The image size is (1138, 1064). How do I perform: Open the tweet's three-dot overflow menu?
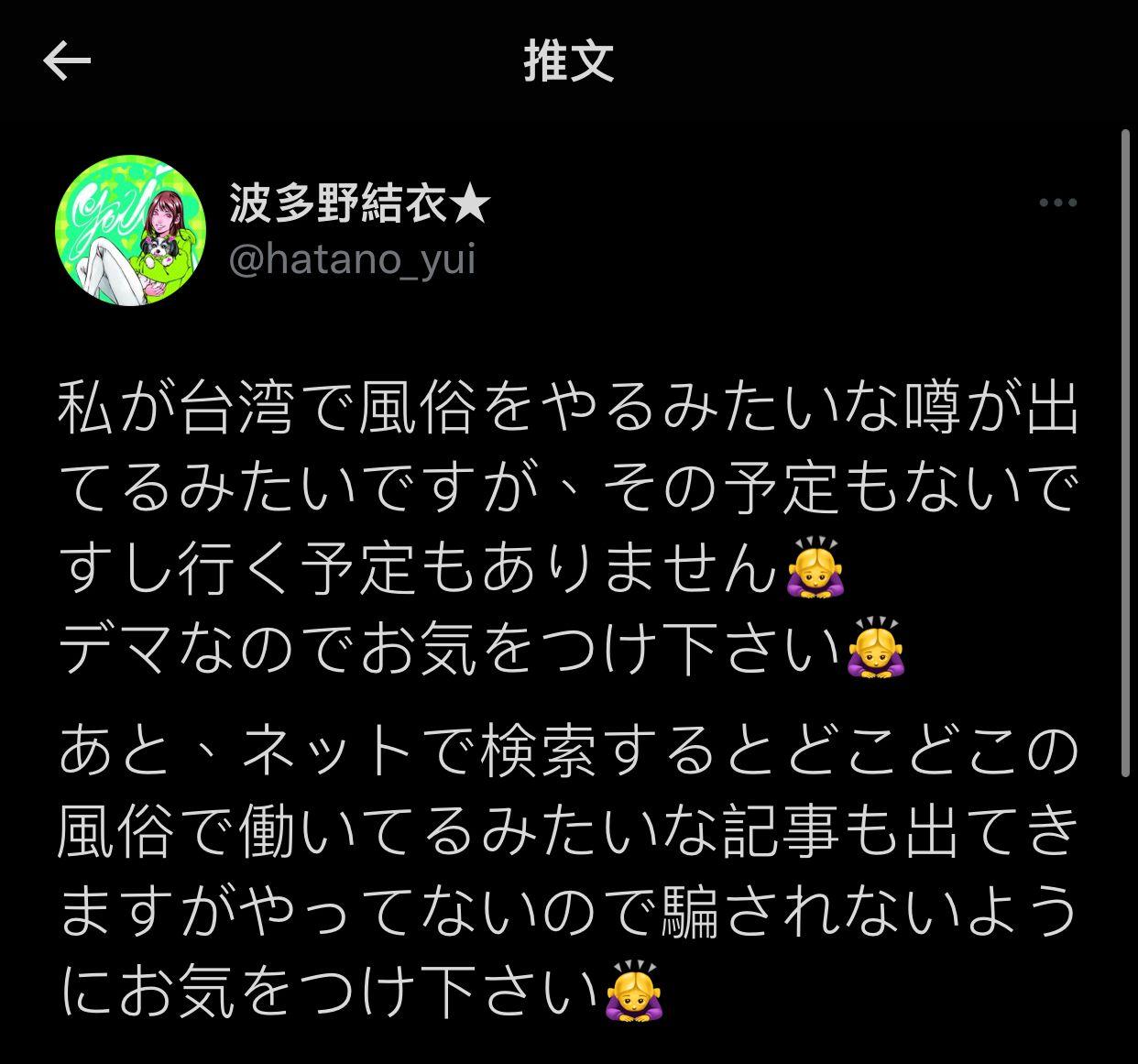pos(1057,203)
